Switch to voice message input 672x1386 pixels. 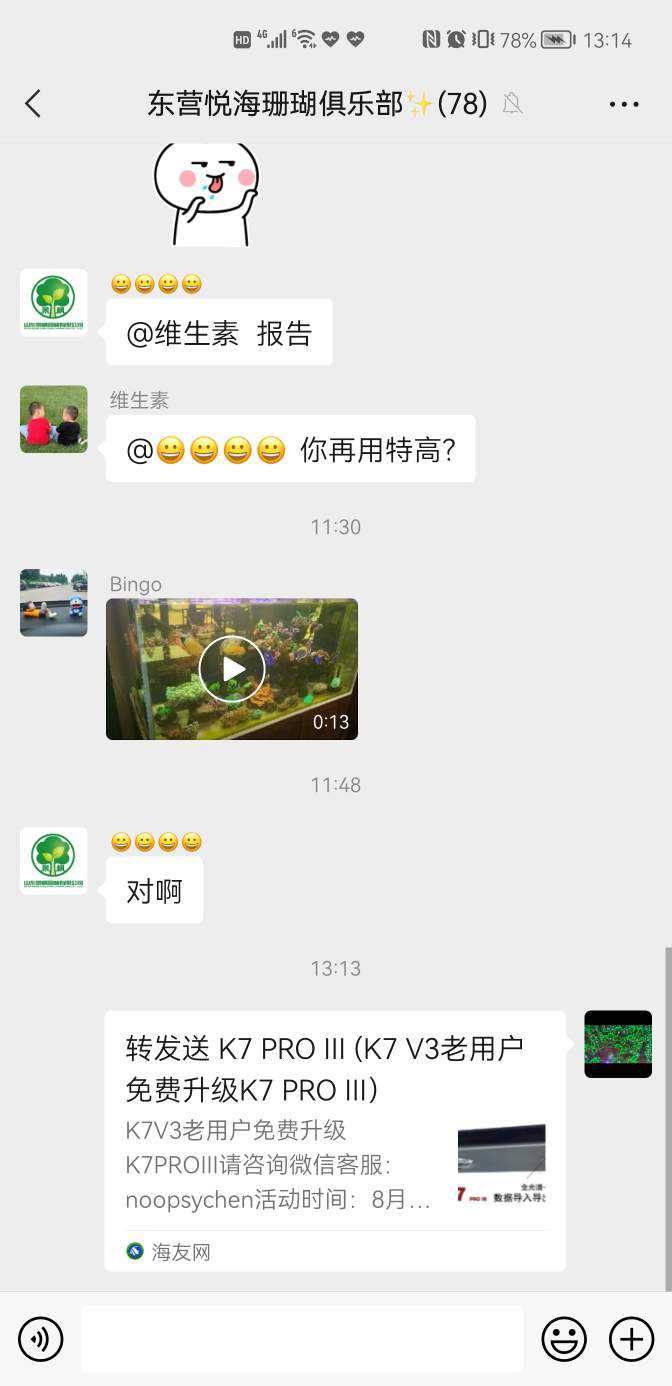click(41, 1339)
